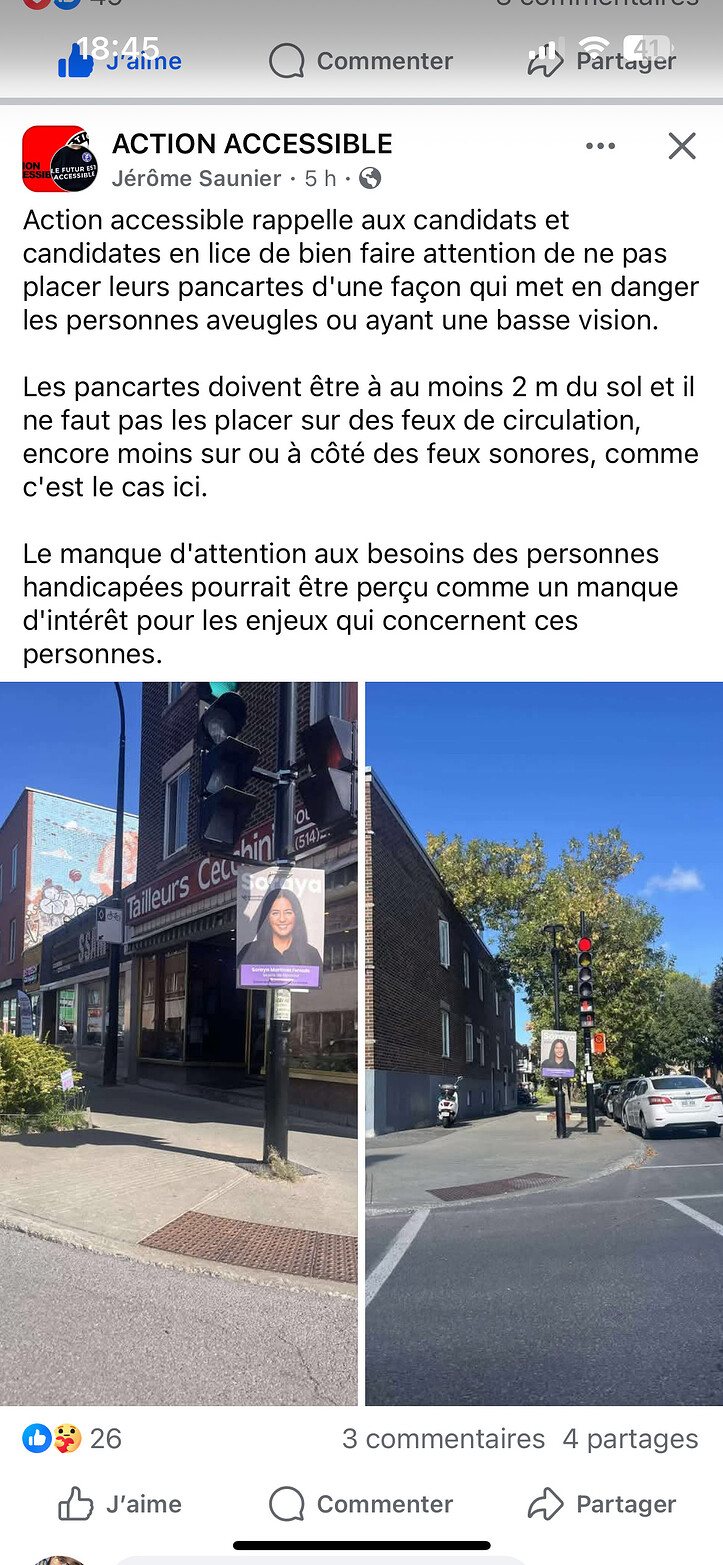This screenshot has width=723, height=1565.
Task: Open the 3 commentaires list
Action: 443,1439
